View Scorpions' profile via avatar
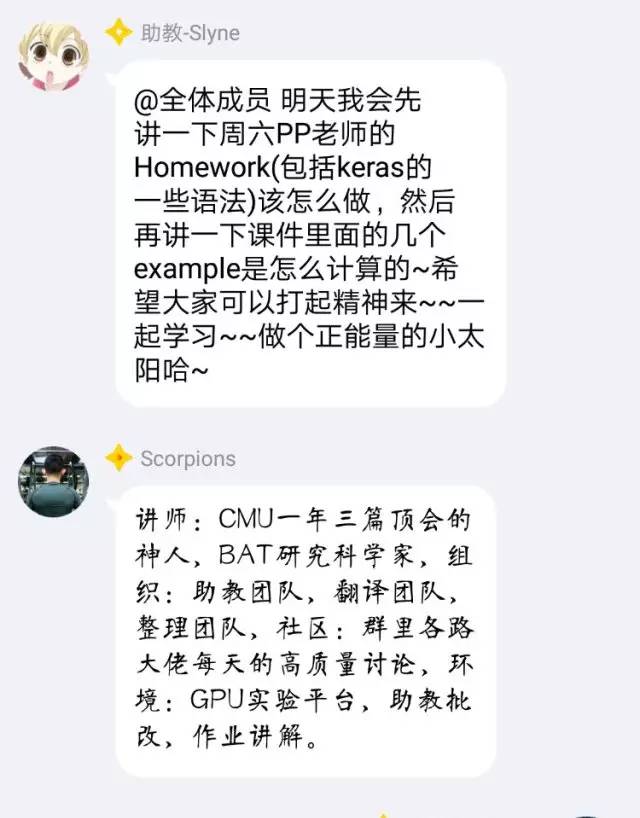Viewport: 640px width, 818px height. coord(53,482)
